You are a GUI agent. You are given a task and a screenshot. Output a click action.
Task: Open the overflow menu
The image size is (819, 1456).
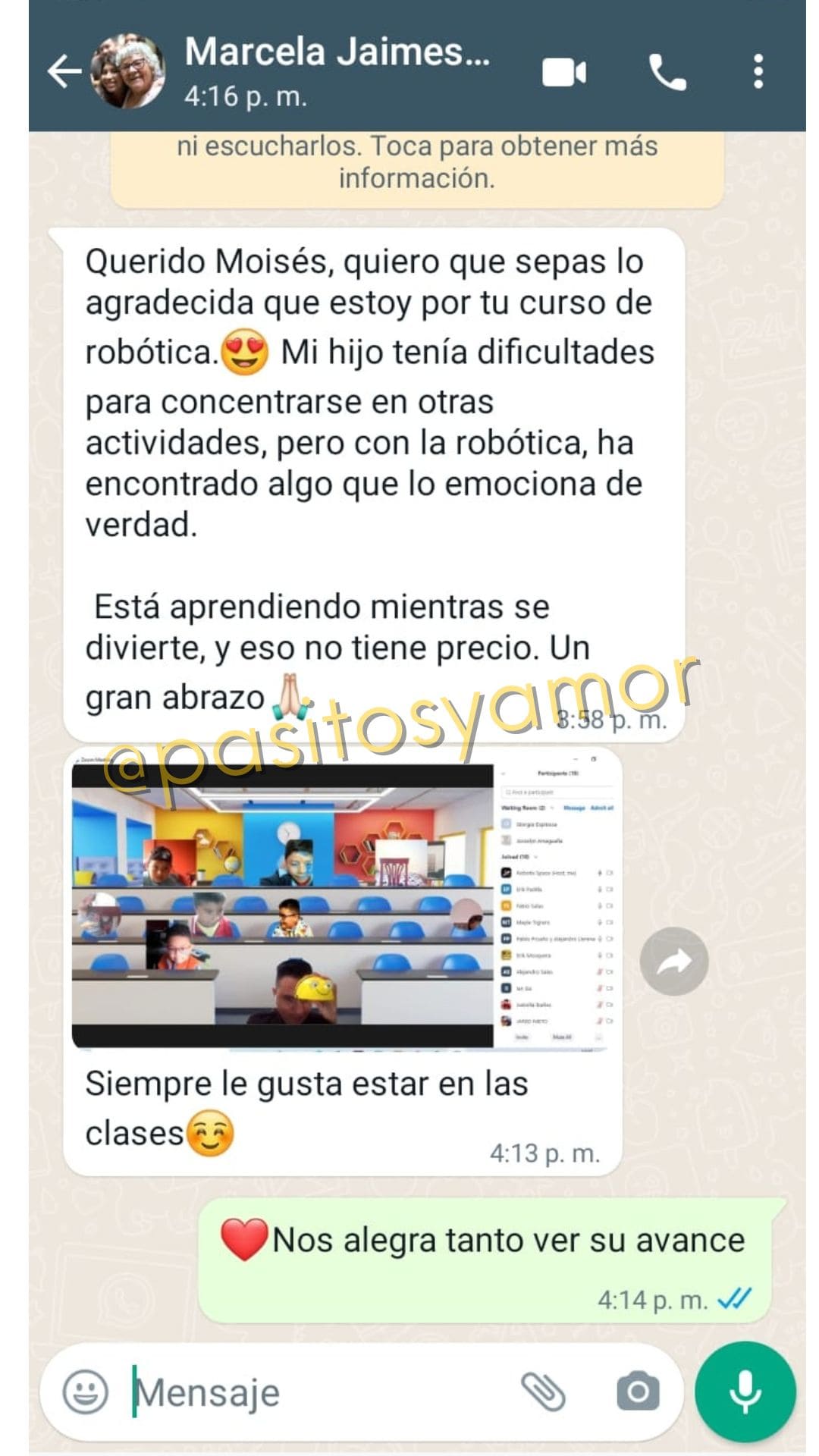(x=758, y=73)
